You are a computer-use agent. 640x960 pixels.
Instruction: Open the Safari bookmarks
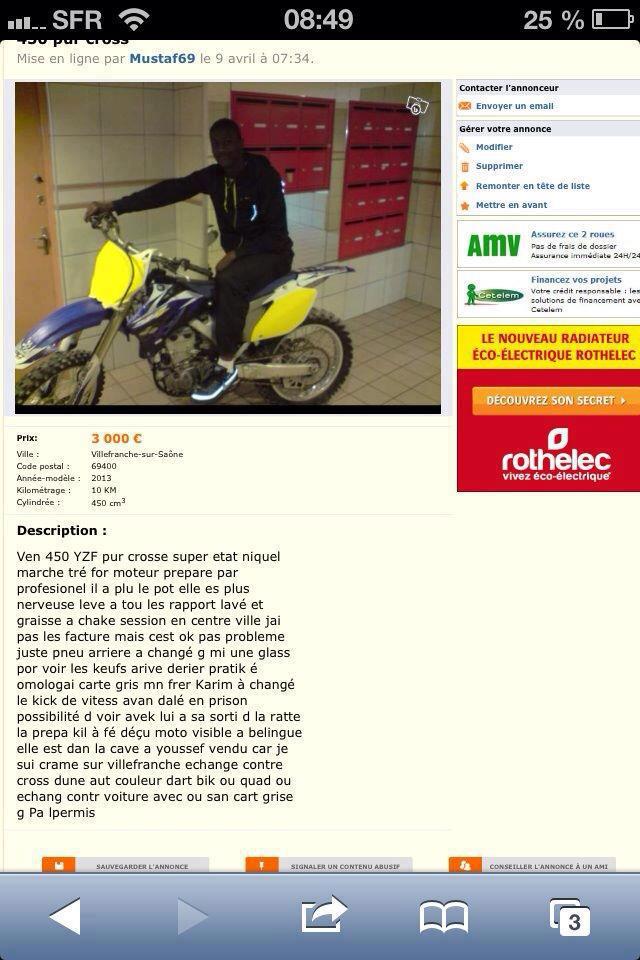[443, 916]
